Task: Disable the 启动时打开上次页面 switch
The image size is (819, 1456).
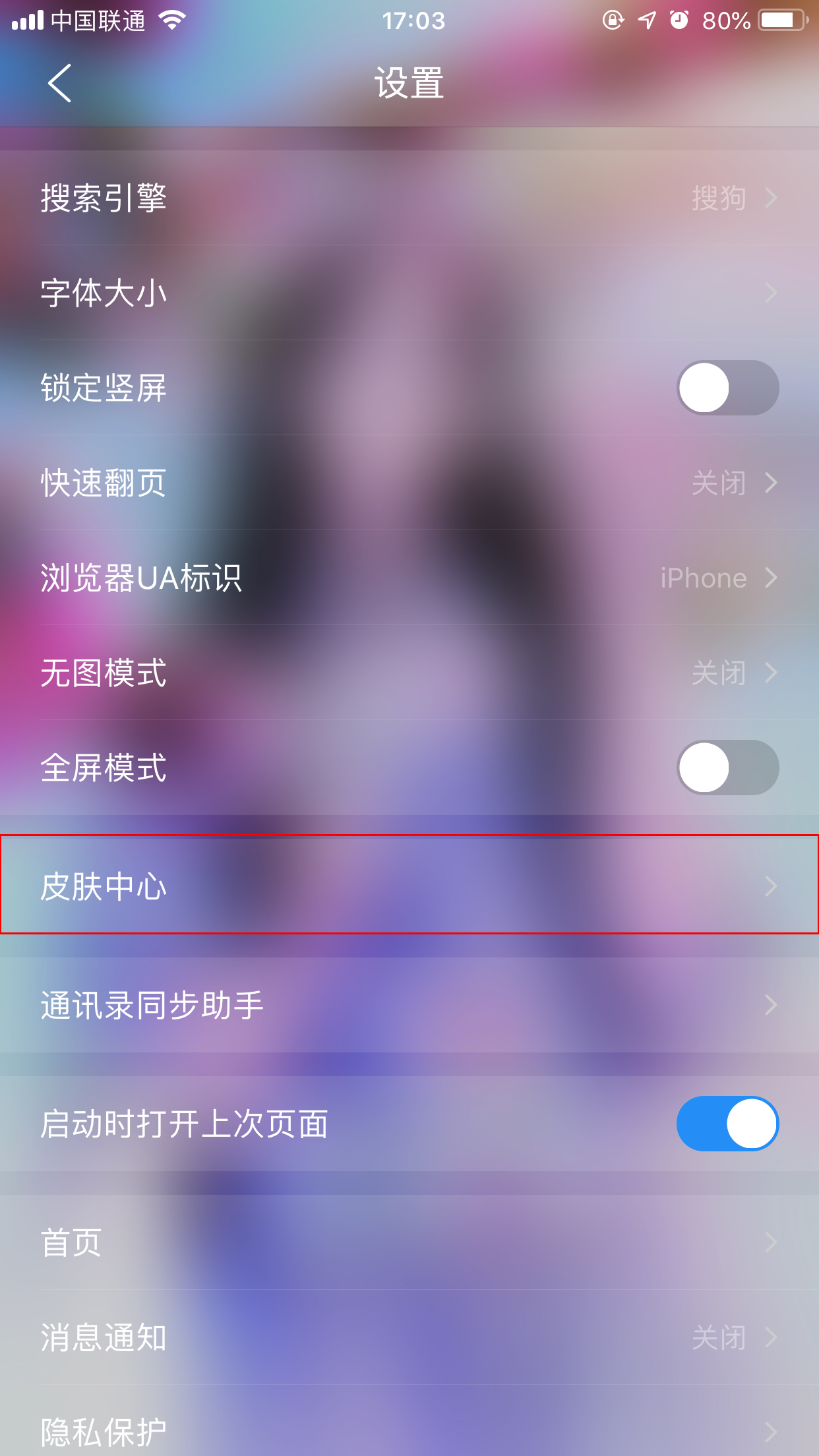Action: [x=727, y=1124]
